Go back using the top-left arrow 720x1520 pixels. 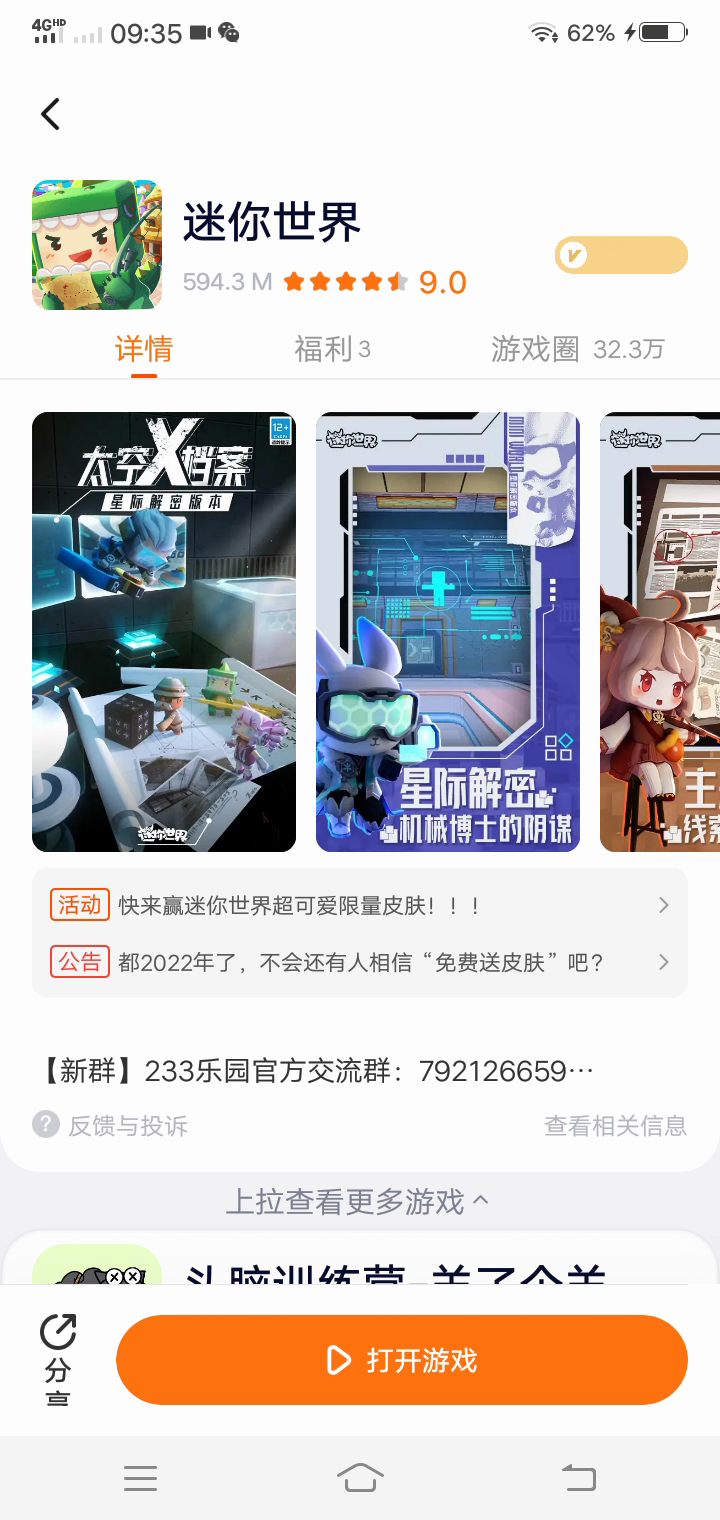tap(50, 114)
